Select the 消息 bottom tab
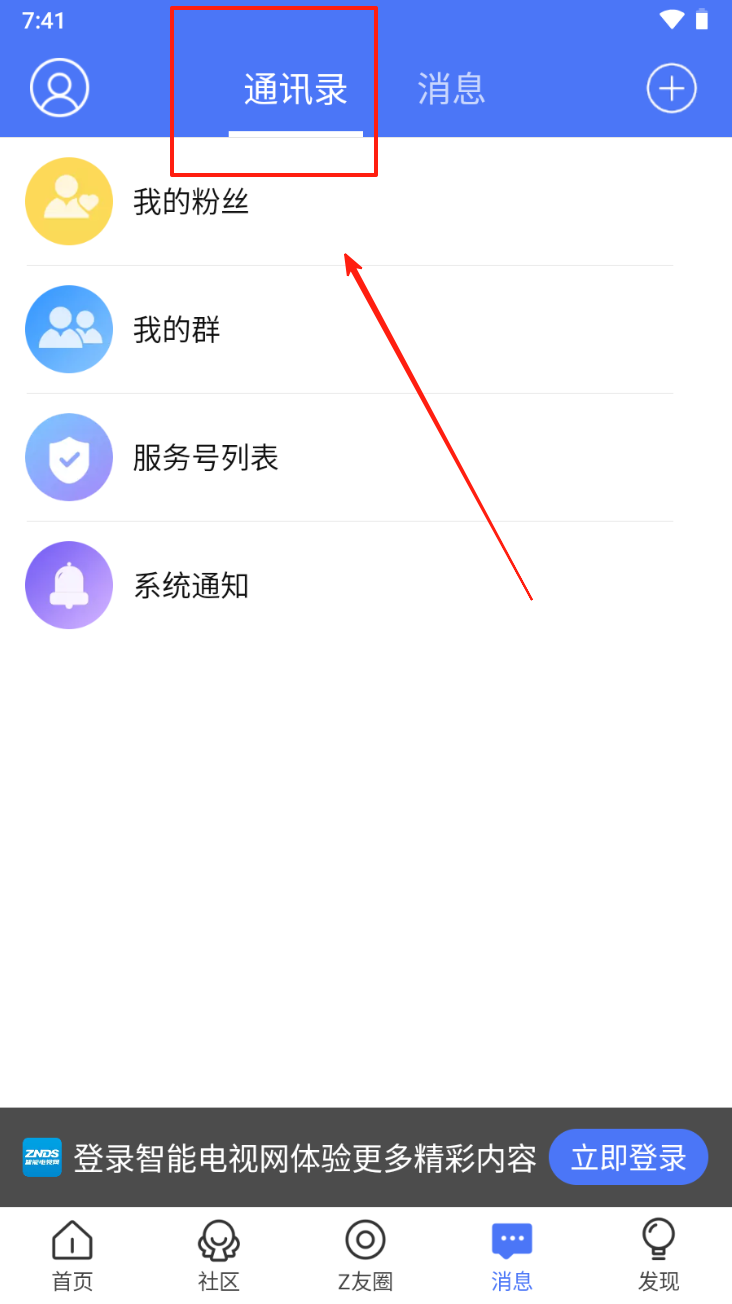Screen dimensions: 732x1304 (x=512, y=1255)
